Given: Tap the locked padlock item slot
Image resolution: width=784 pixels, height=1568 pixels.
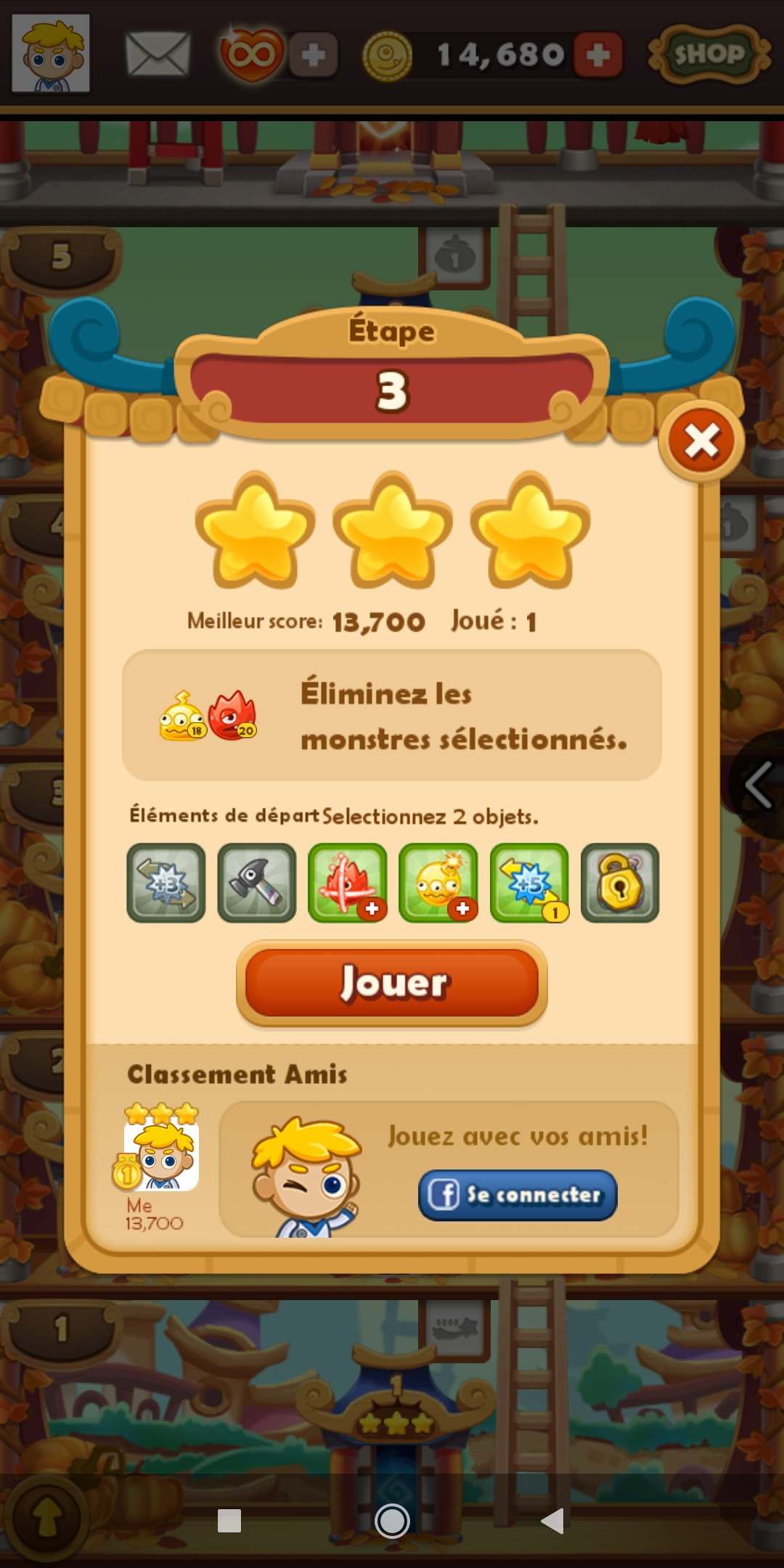Looking at the screenshot, I should point(620,883).
